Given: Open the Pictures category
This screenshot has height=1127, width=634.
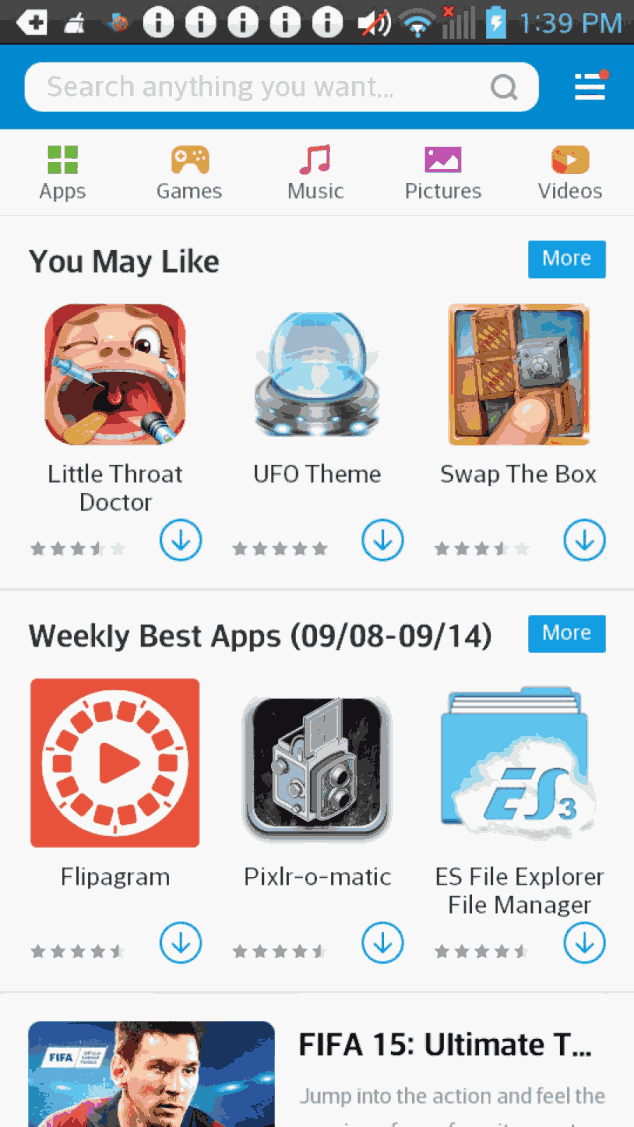Looking at the screenshot, I should (443, 172).
